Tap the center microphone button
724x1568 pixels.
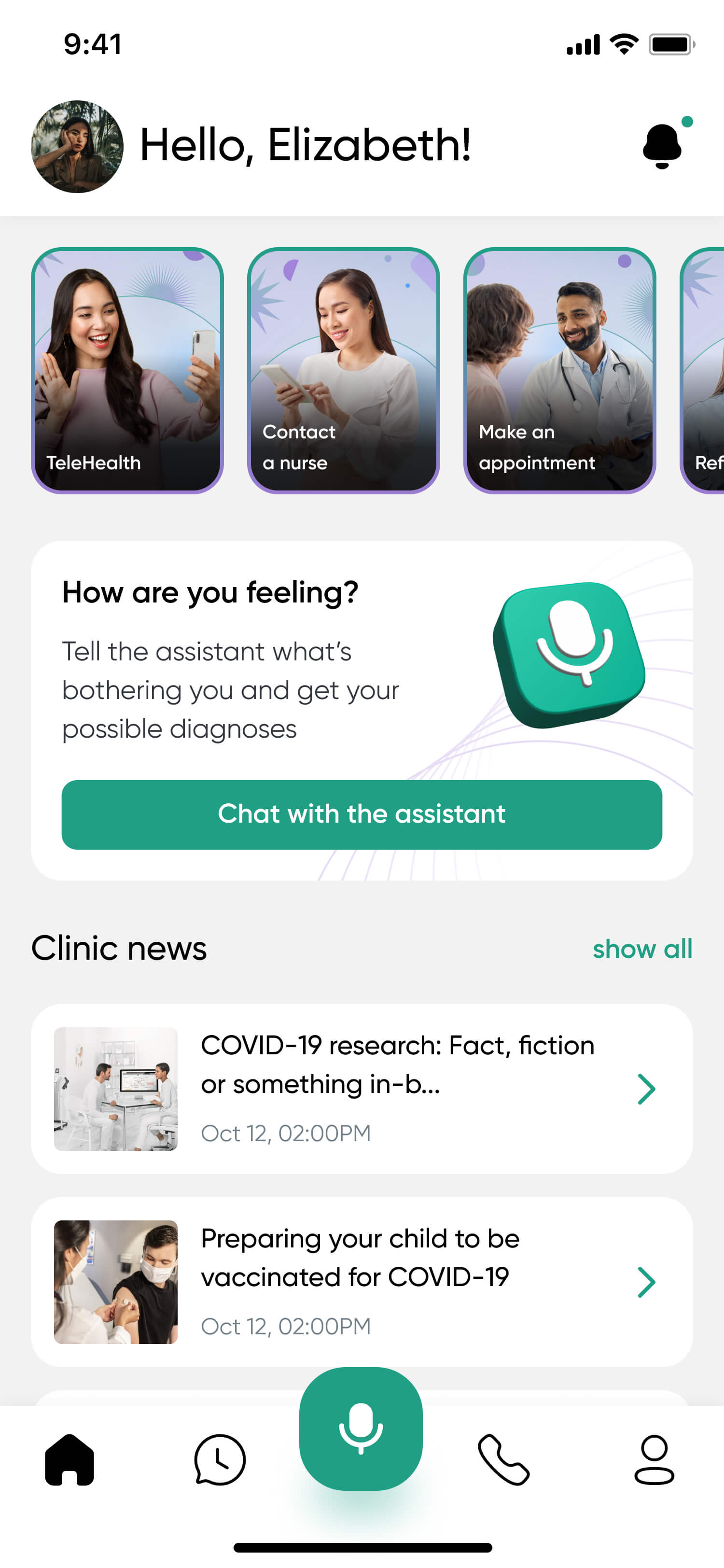(361, 1428)
